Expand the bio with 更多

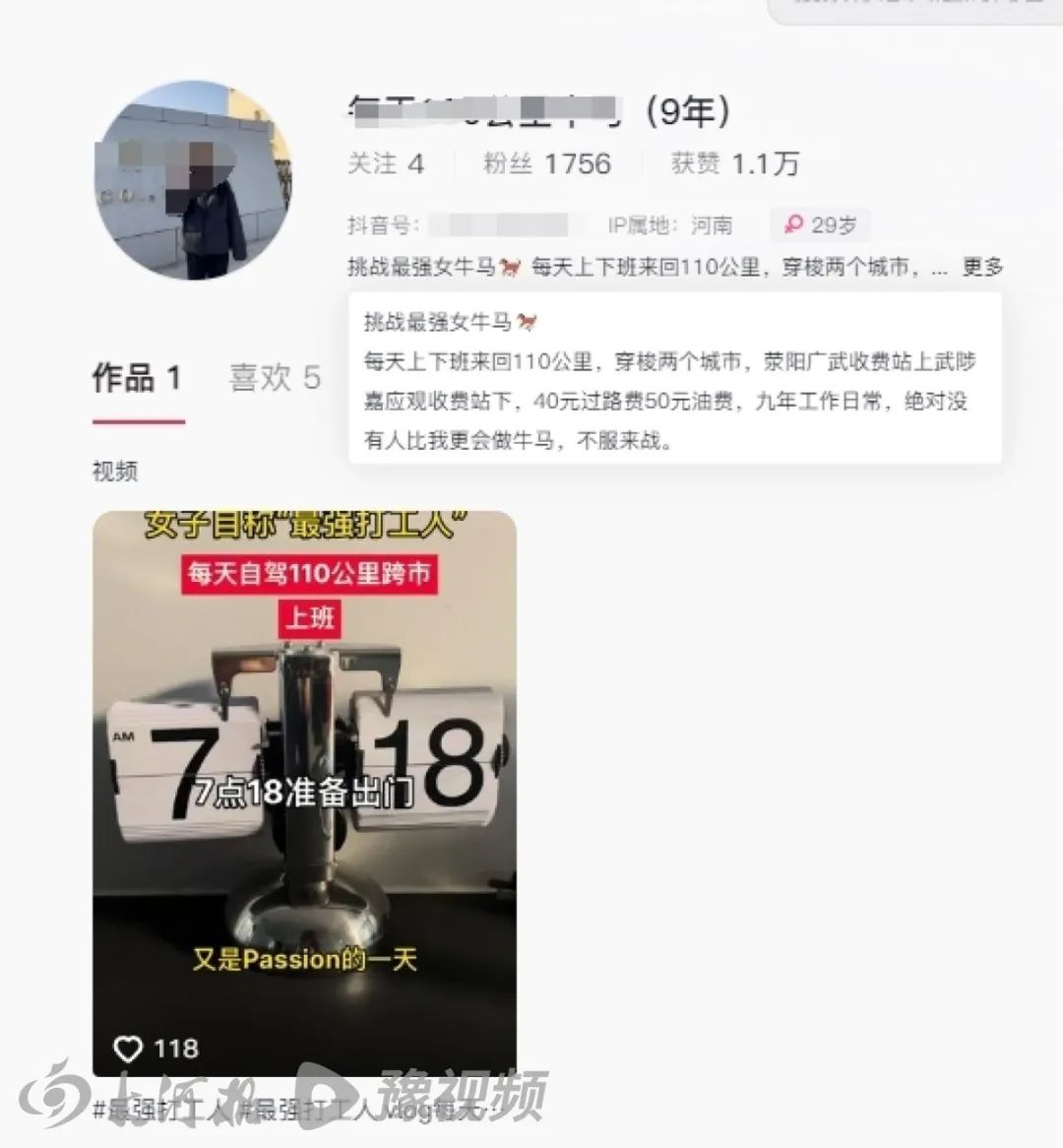click(x=981, y=267)
